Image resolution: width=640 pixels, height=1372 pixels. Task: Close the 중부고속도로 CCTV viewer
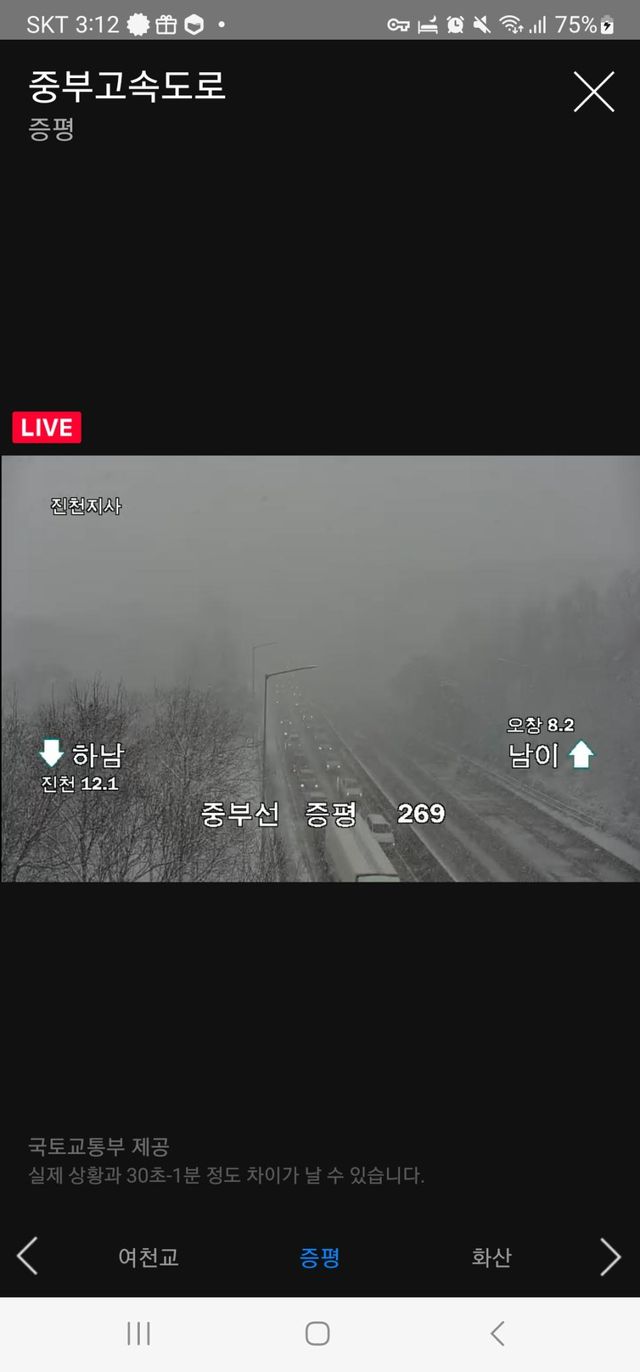click(x=593, y=92)
